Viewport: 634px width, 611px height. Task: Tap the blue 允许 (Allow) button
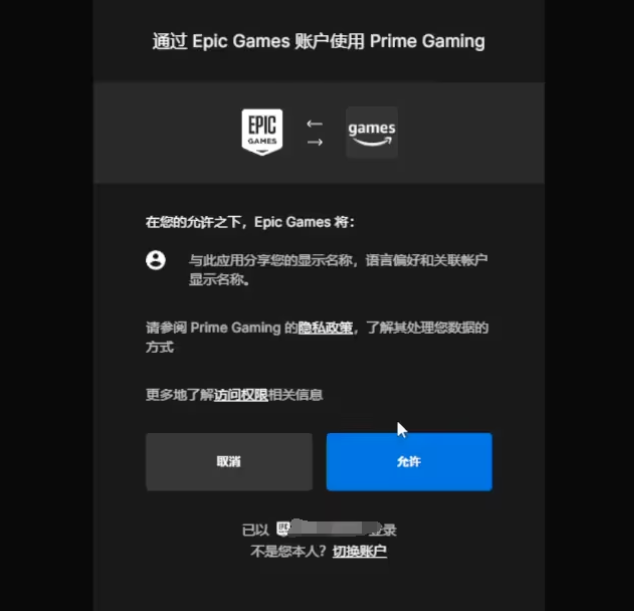pos(408,462)
